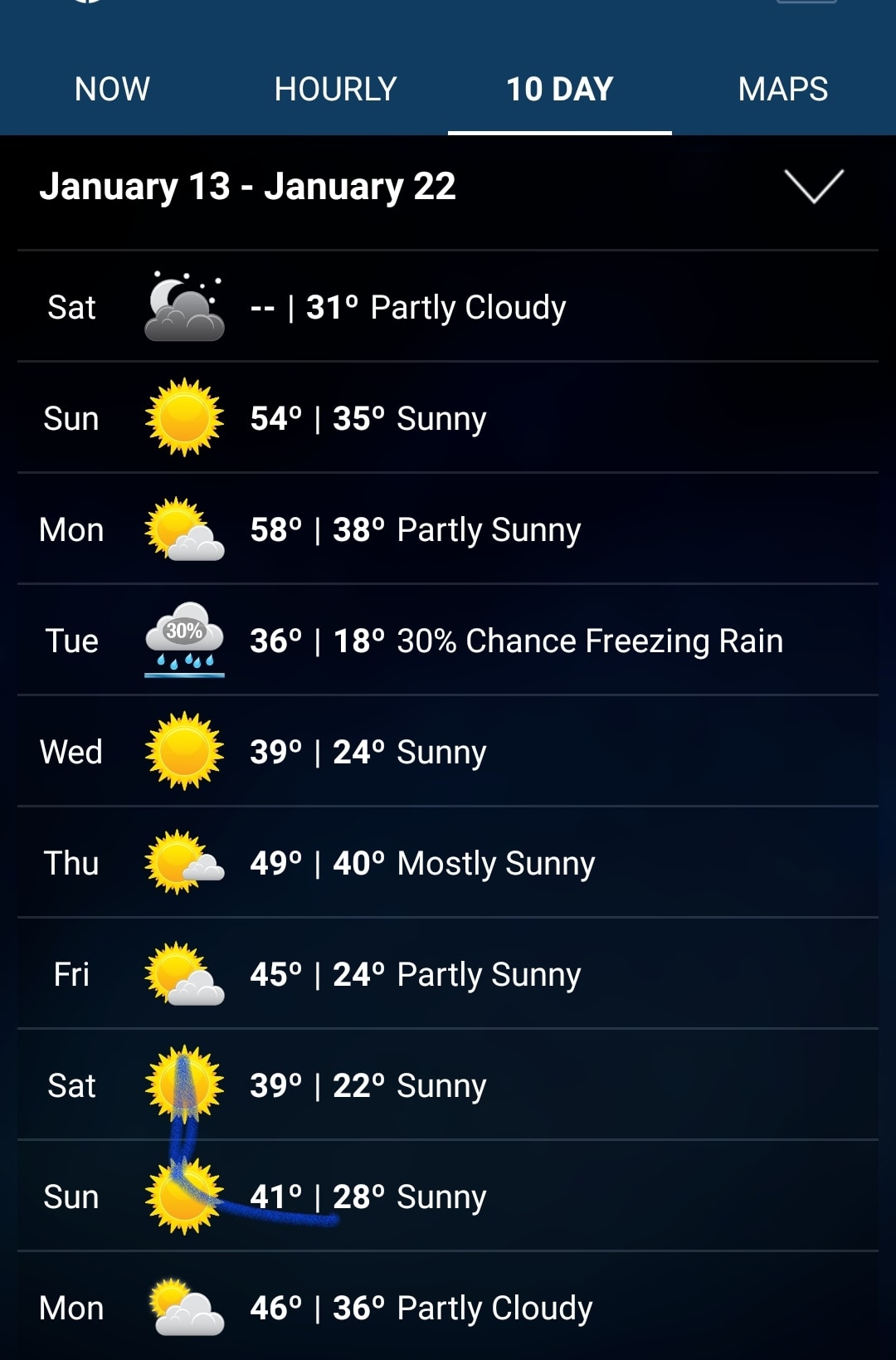Tap Wednesday's 39° | 24° Sunny row
Viewport: 896px width, 1360px height.
448,752
